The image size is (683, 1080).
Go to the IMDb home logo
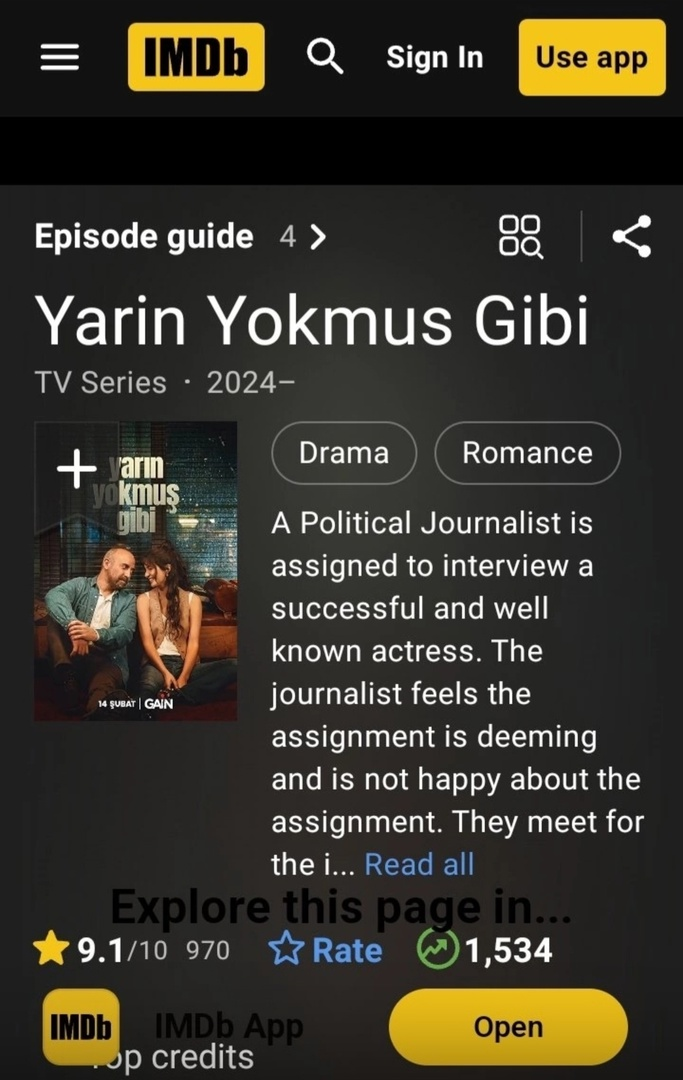pyautogui.click(x=196, y=58)
